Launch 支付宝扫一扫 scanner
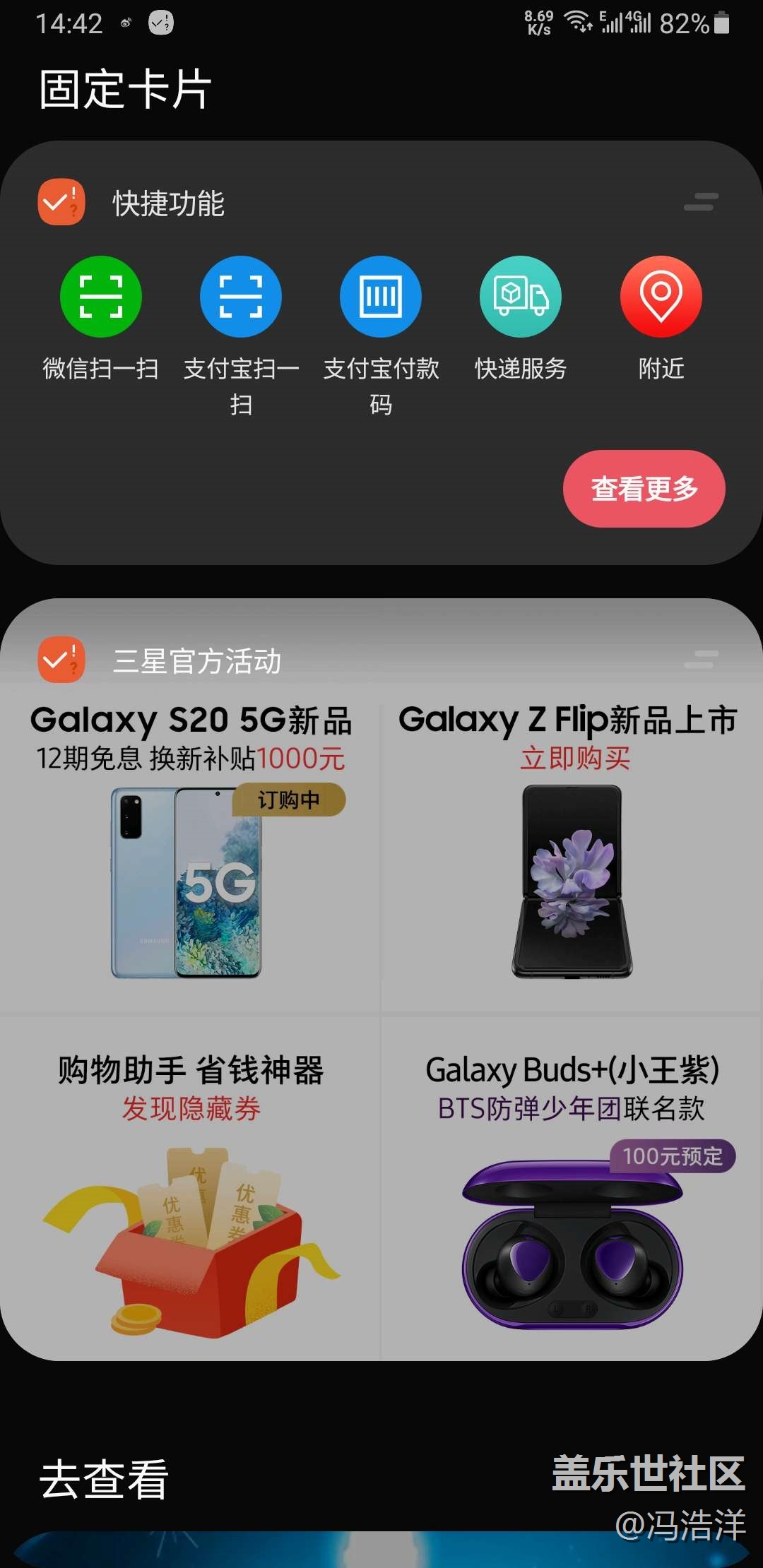This screenshot has height=1568, width=763. pyautogui.click(x=240, y=297)
